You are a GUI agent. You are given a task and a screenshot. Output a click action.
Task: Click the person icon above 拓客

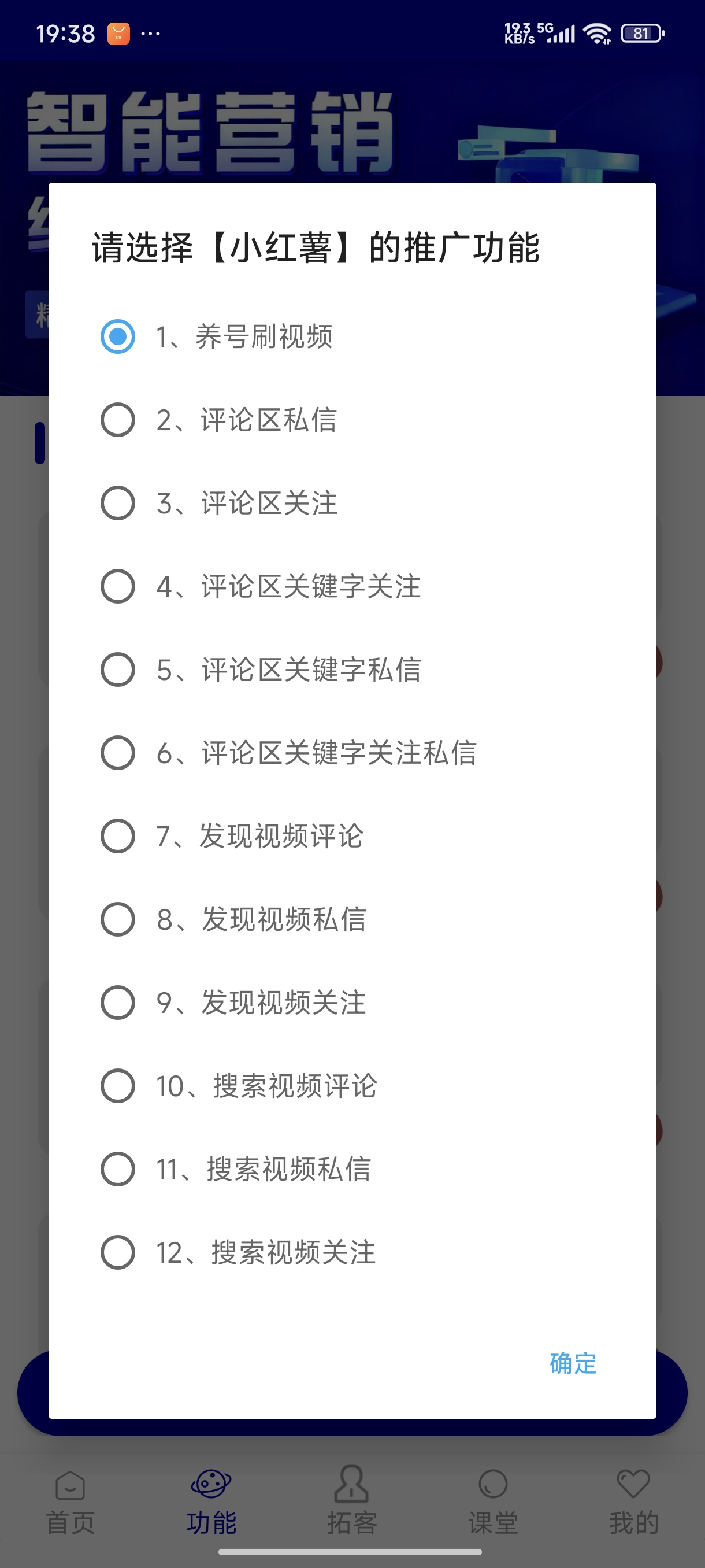point(352,1482)
